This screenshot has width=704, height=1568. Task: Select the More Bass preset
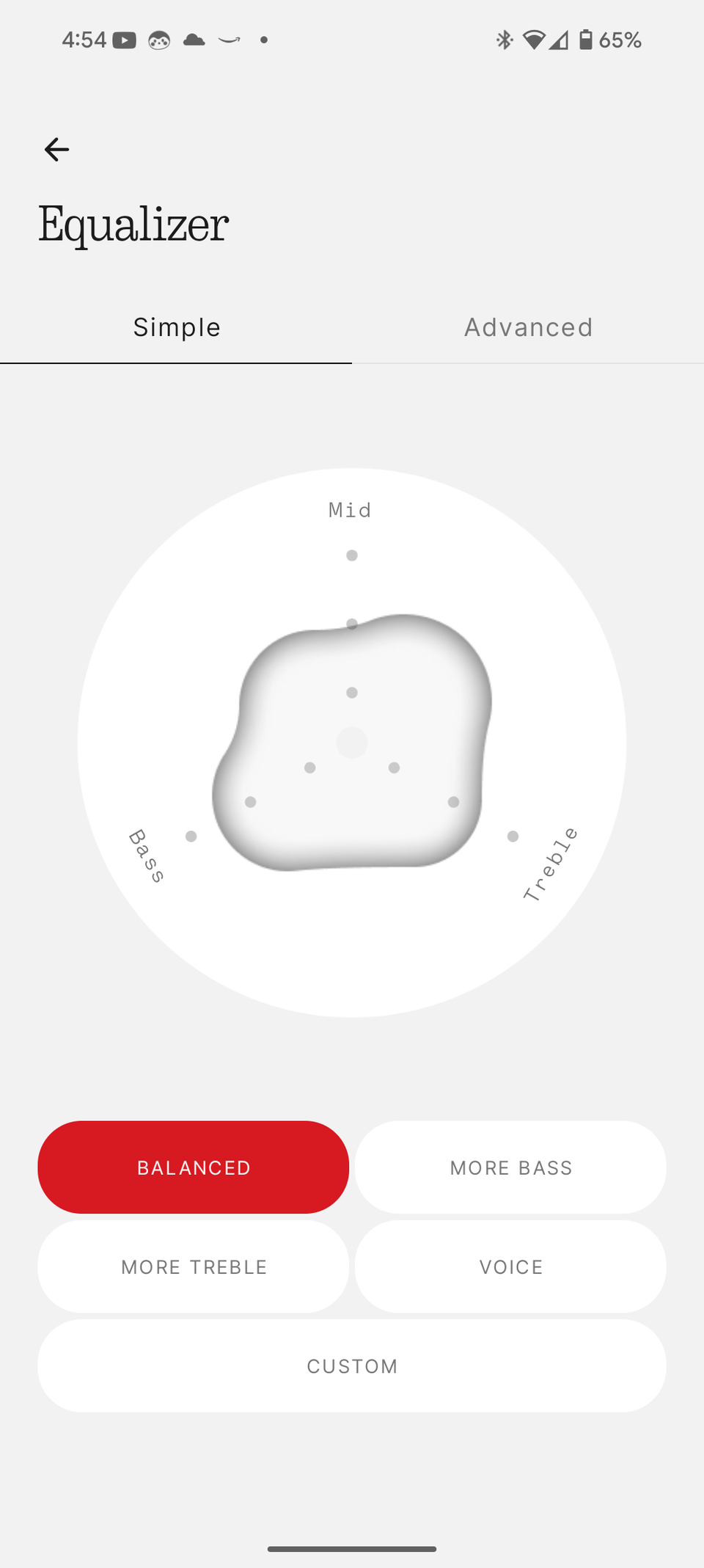510,1167
